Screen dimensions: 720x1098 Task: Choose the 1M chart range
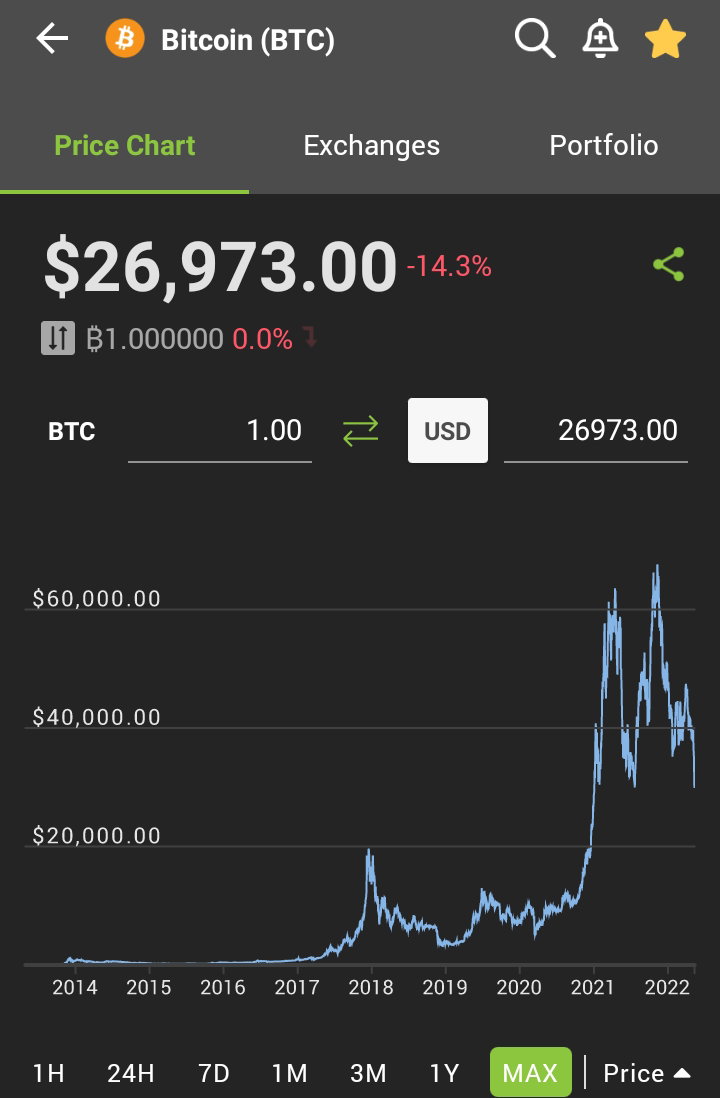tap(290, 1073)
